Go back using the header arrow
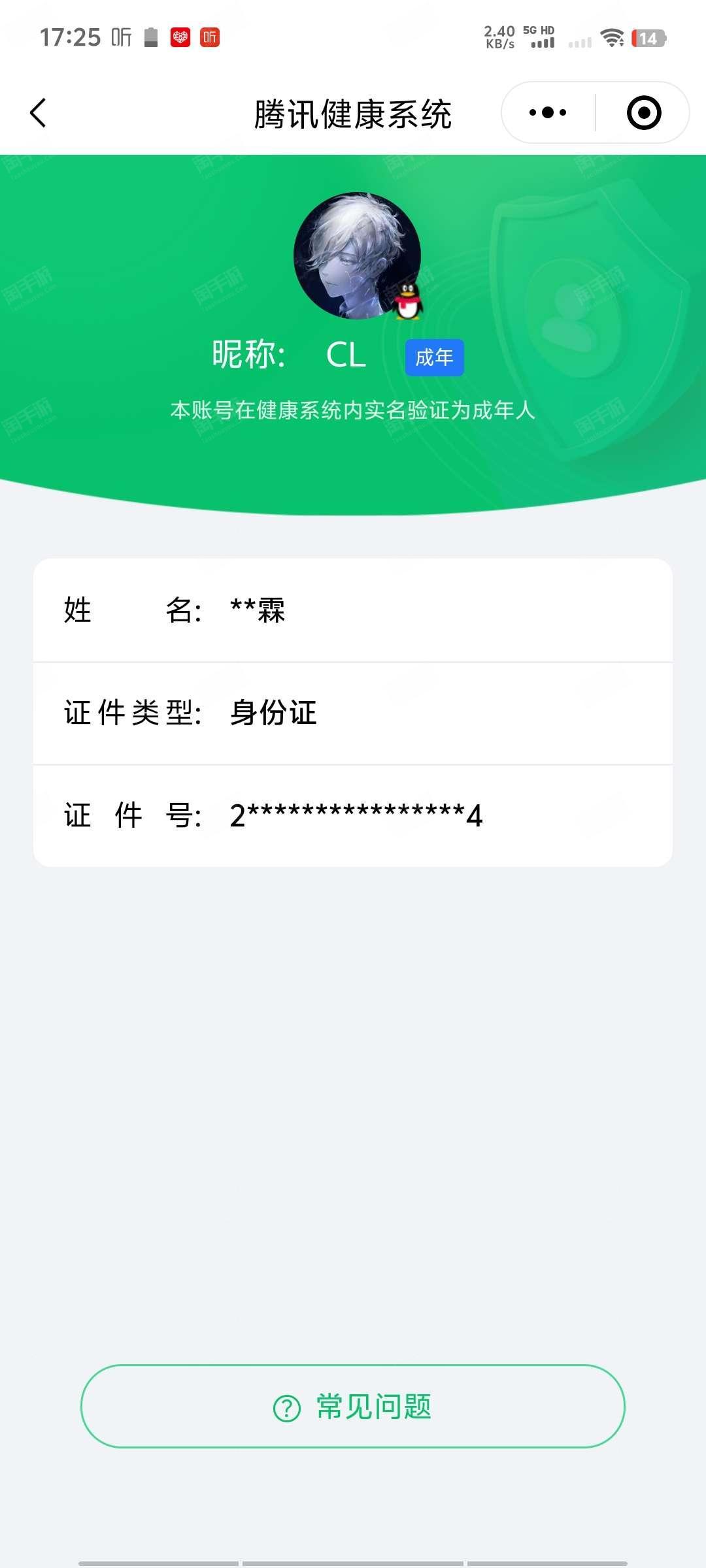 click(x=38, y=113)
